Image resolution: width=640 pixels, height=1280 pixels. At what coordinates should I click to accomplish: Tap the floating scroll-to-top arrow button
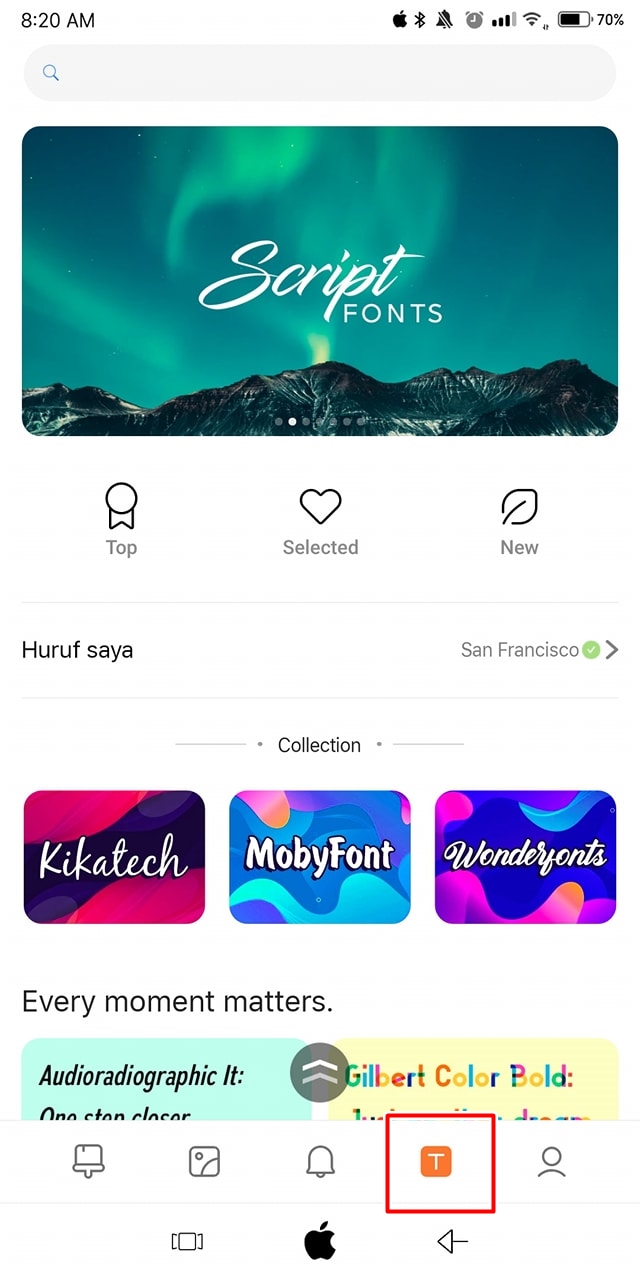(319, 1072)
